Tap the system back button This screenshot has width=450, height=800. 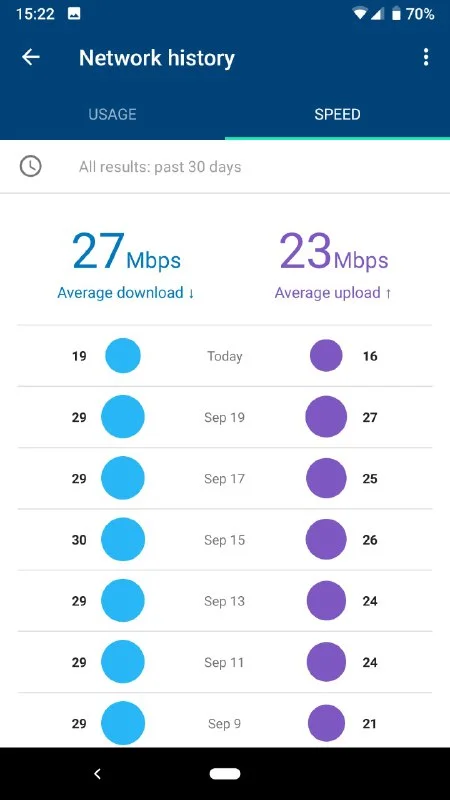[x=97, y=774]
